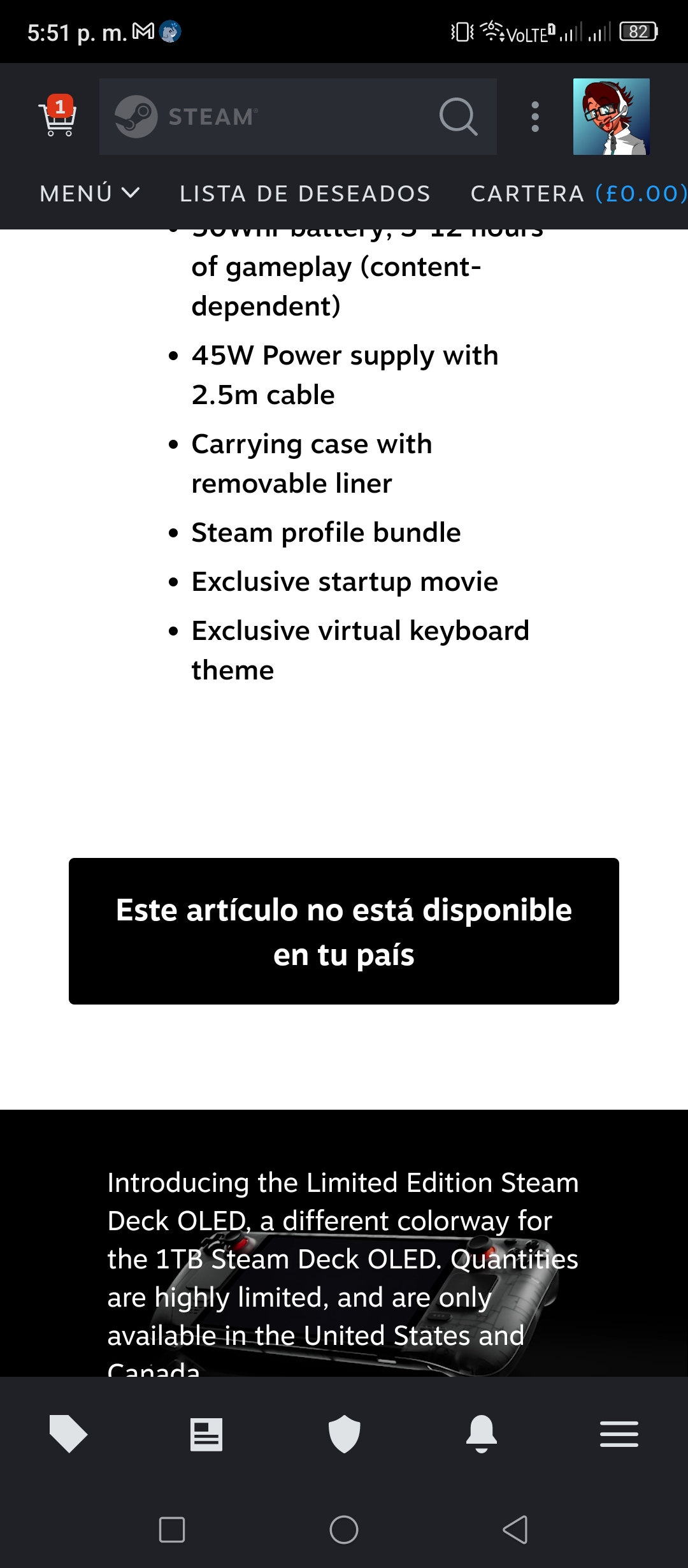The height and width of the screenshot is (1568, 688).
Task: Expand the MENÚ dropdown
Action: coord(90,193)
